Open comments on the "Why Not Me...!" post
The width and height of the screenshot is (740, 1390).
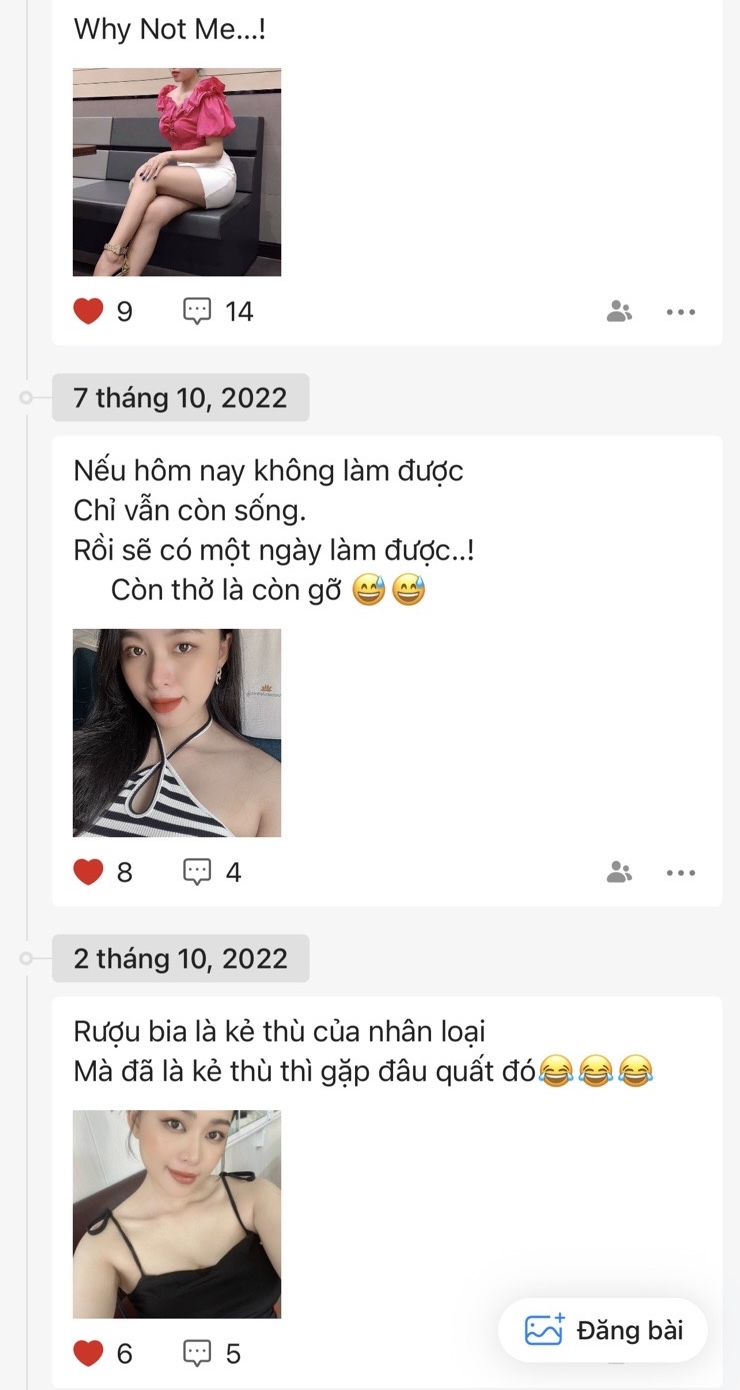point(198,312)
